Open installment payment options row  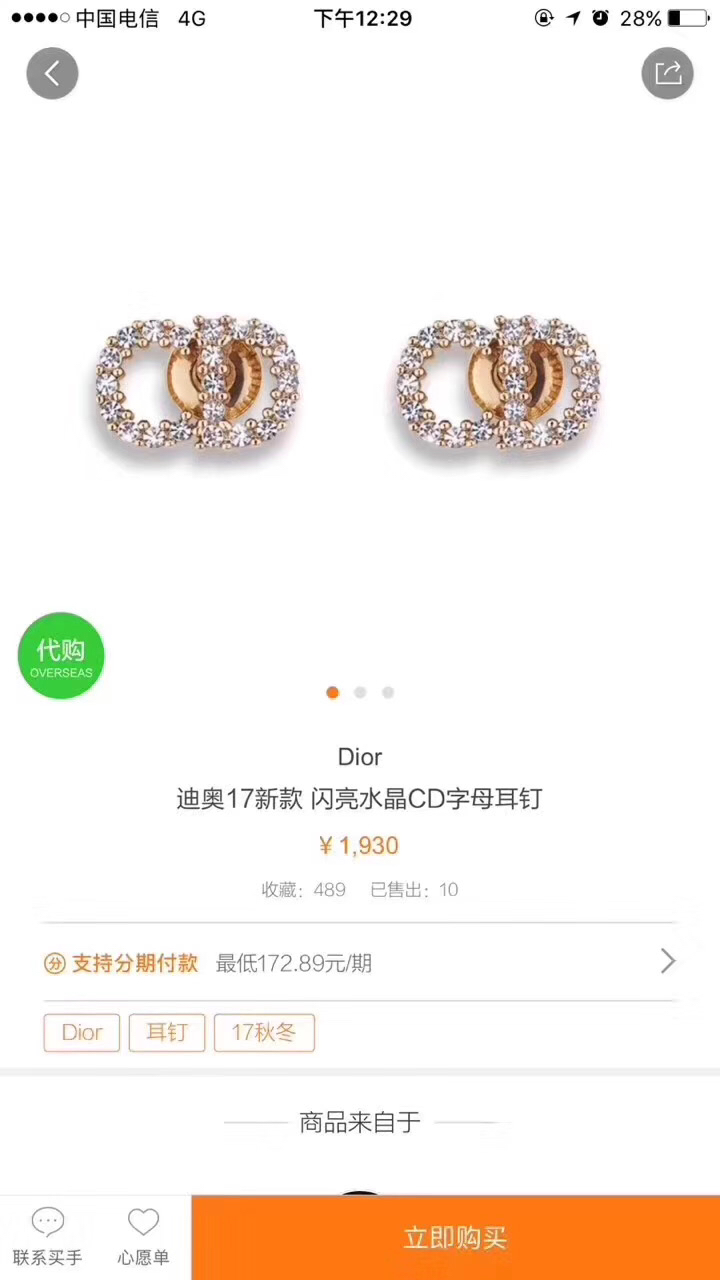click(360, 963)
